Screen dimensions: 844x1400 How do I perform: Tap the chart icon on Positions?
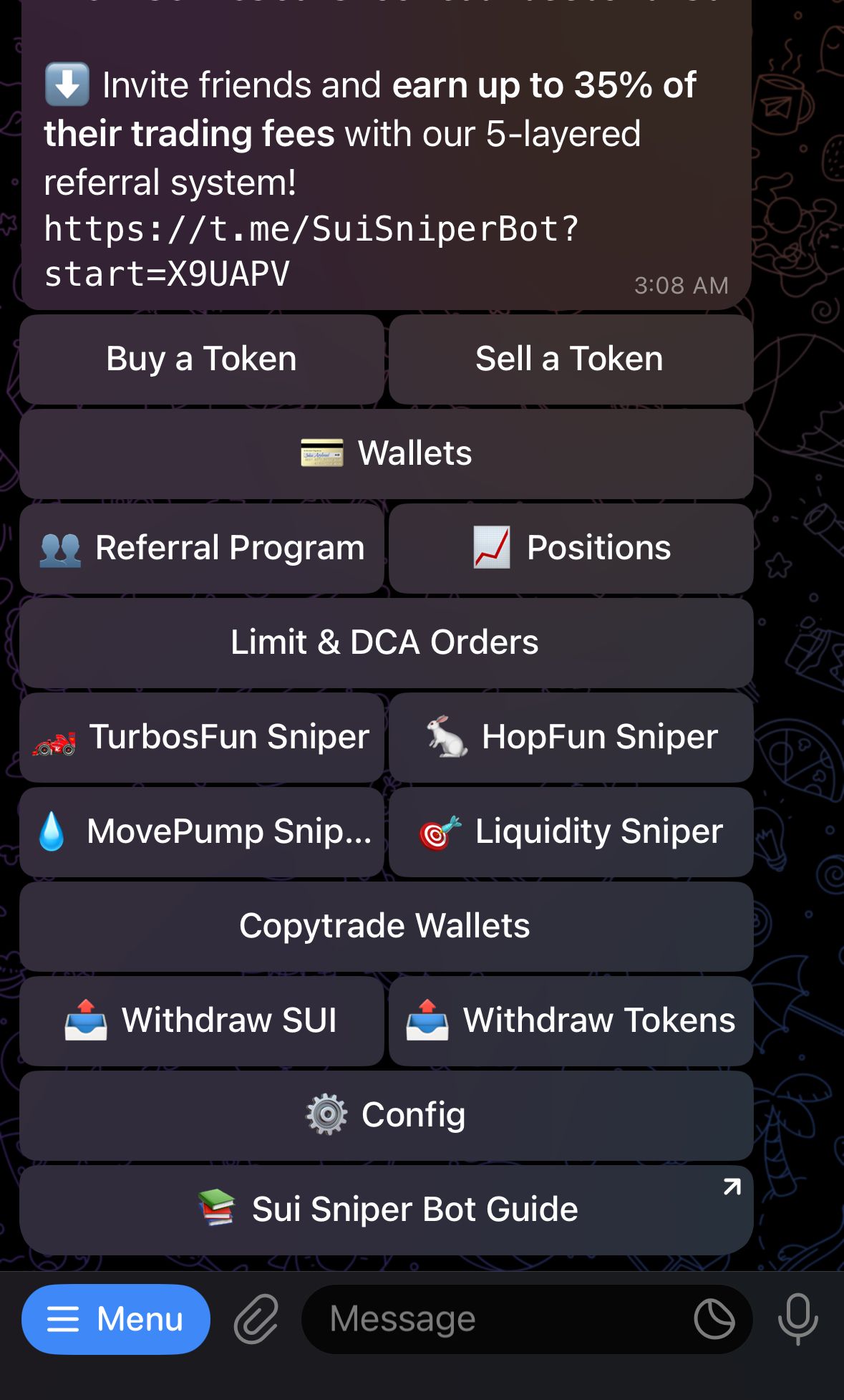490,546
